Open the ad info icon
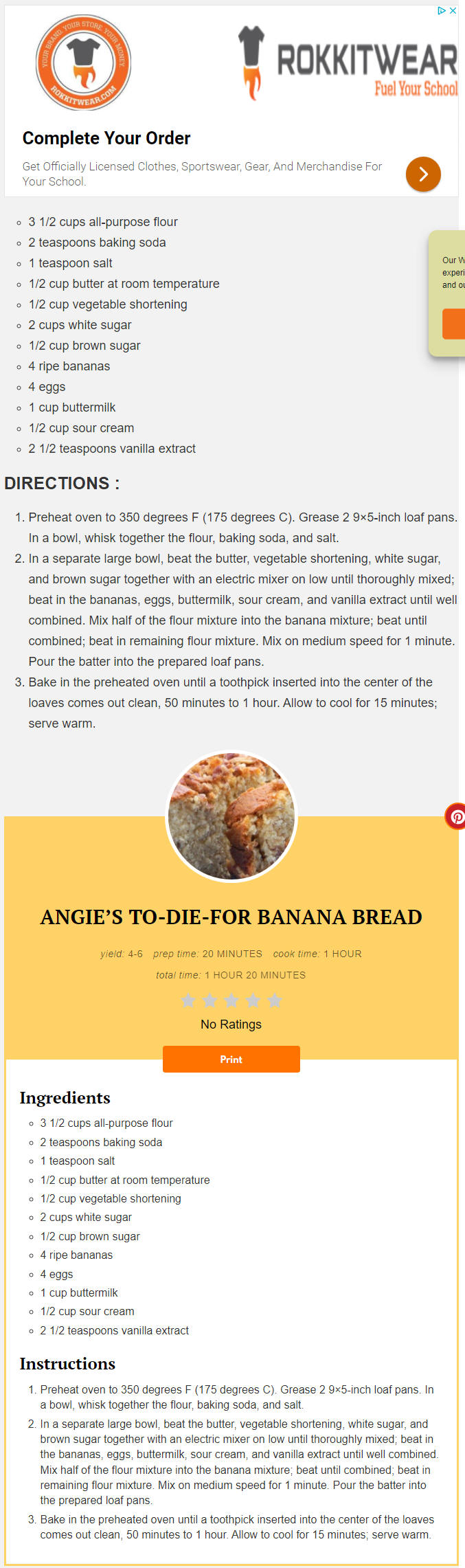 (x=442, y=10)
